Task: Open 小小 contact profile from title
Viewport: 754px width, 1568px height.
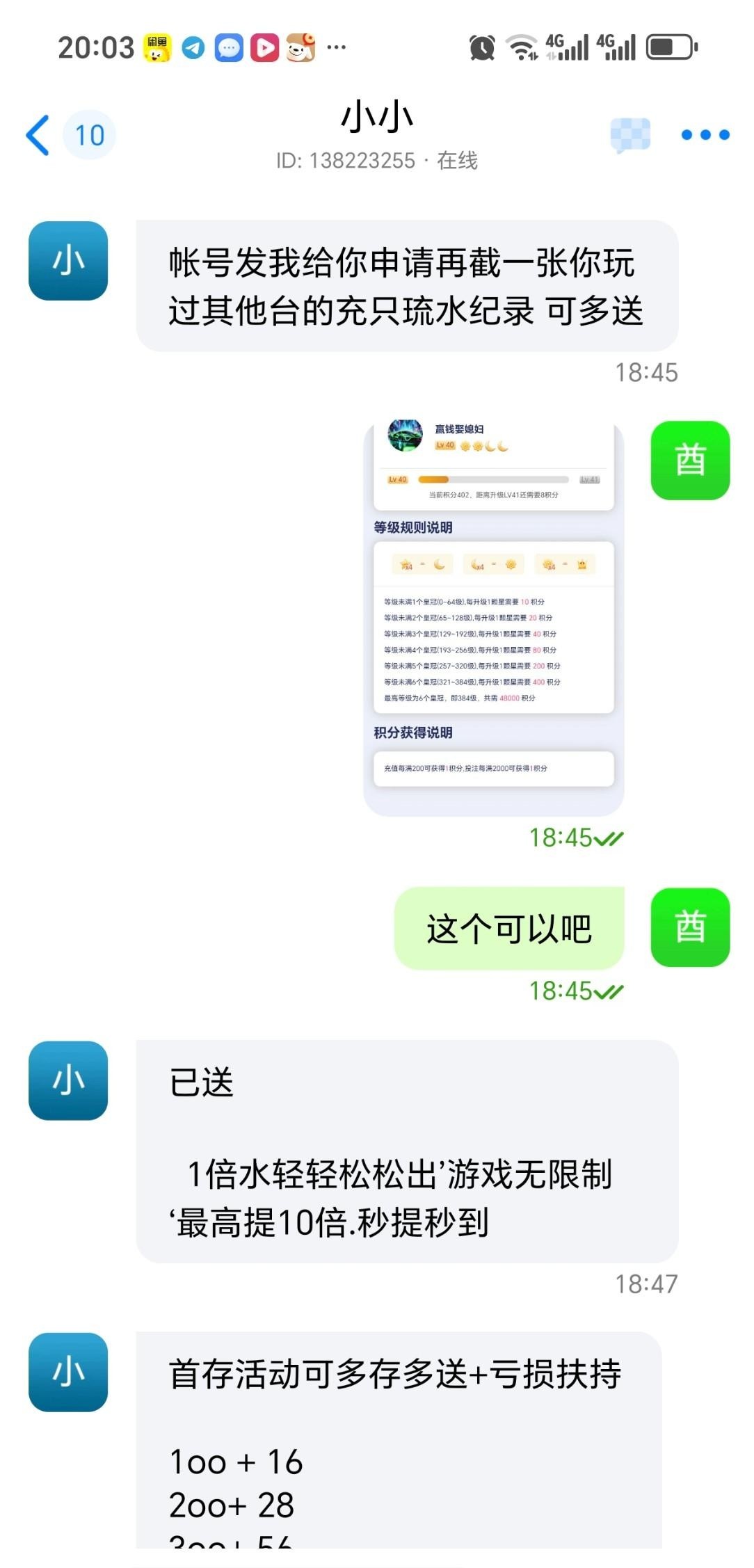Action: click(377, 117)
